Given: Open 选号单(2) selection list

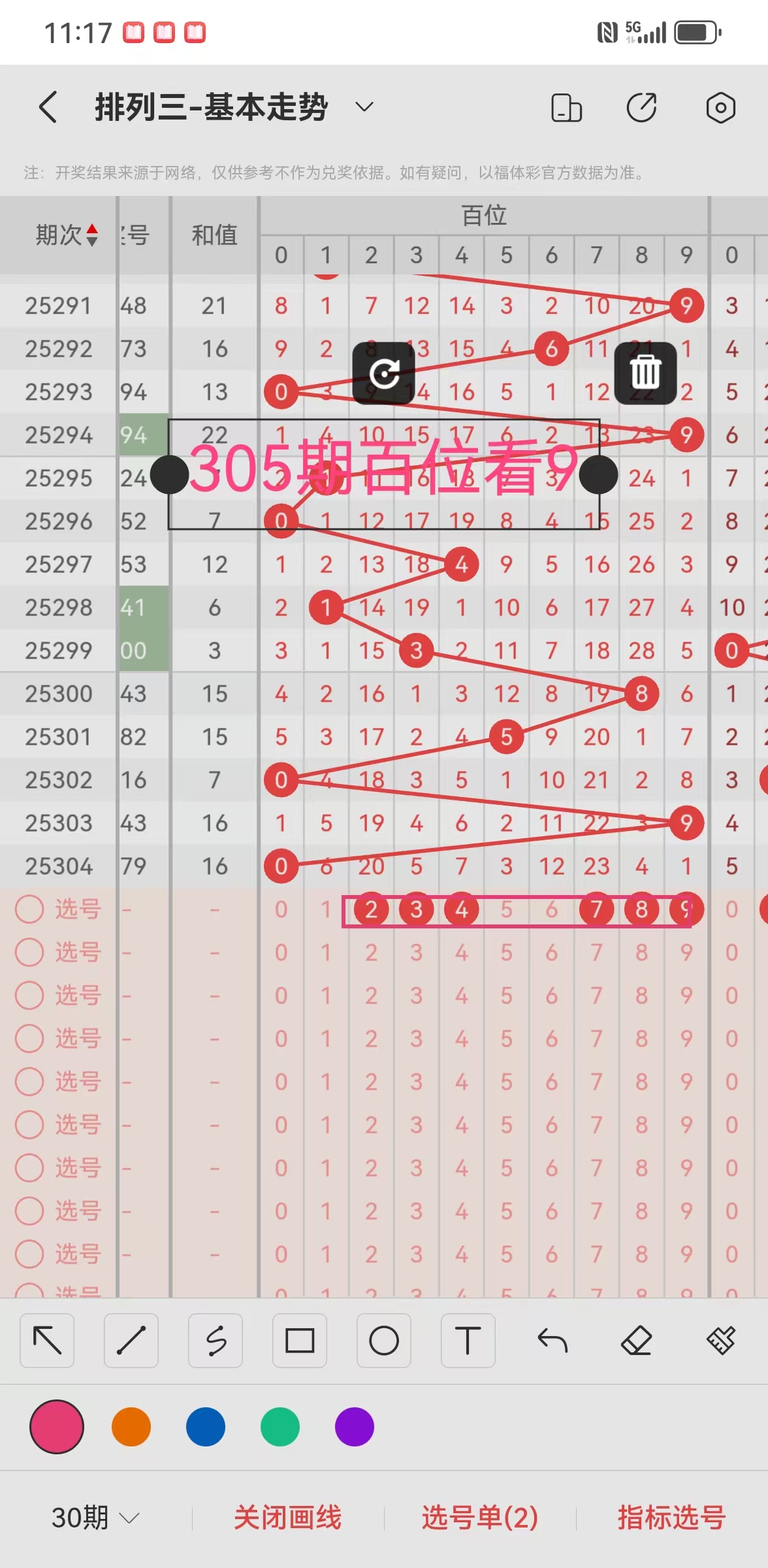Looking at the screenshot, I should point(480,1517).
